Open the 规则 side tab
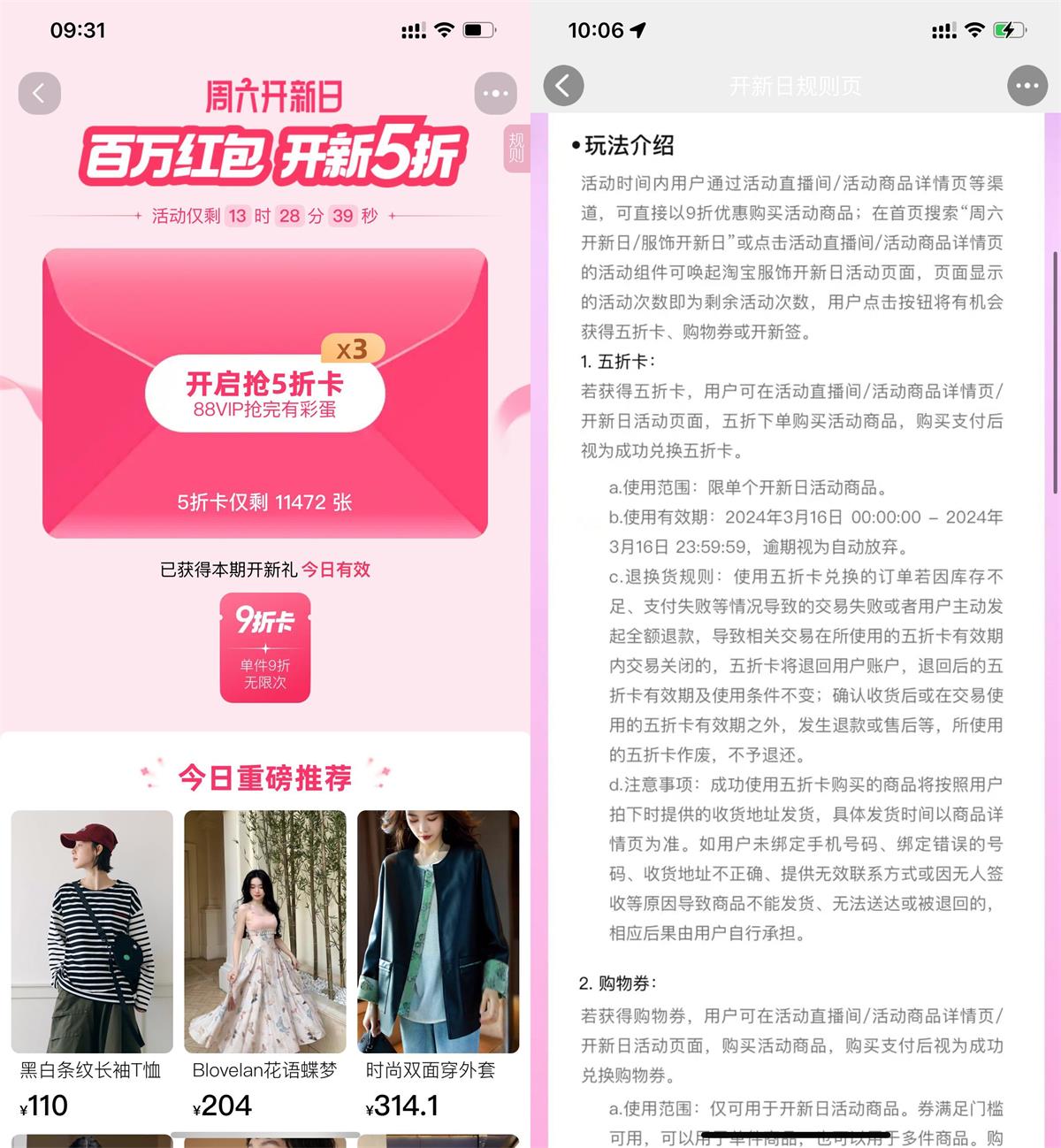1061x1148 pixels. (x=516, y=148)
